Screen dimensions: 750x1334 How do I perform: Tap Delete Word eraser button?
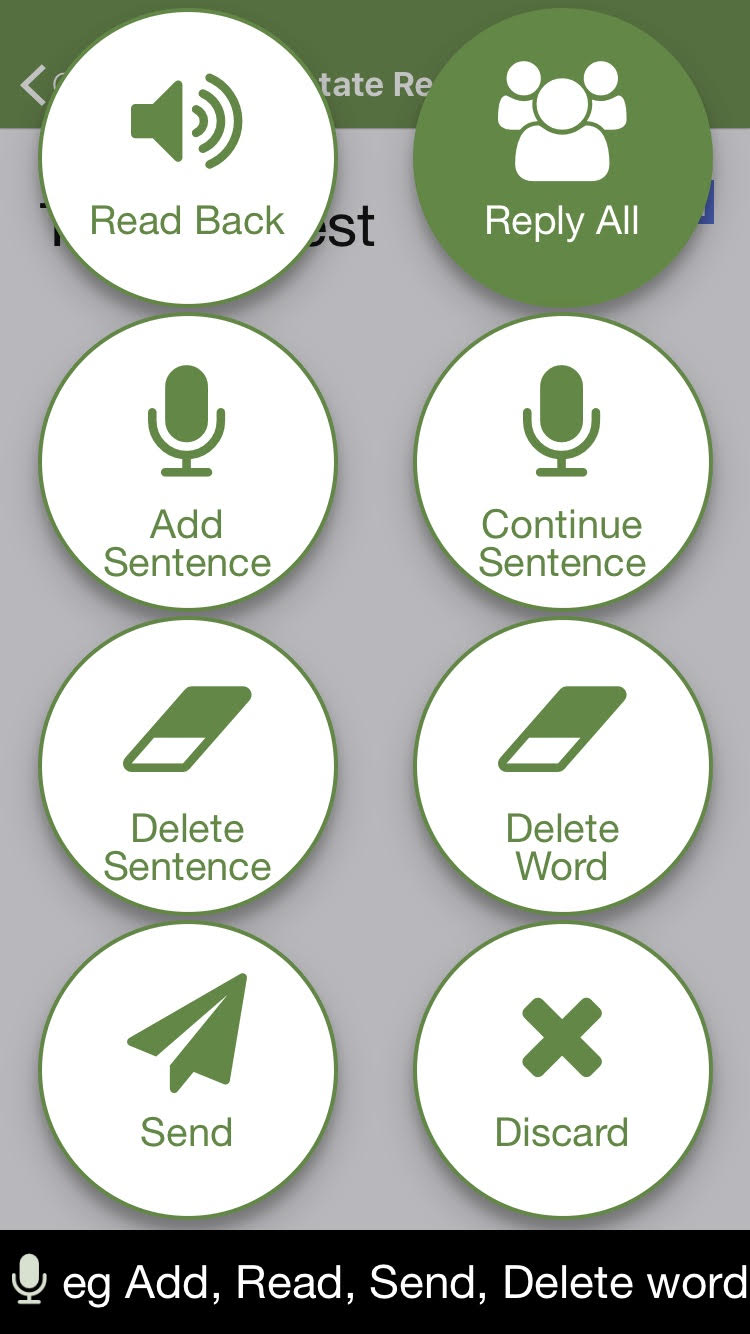(x=563, y=766)
